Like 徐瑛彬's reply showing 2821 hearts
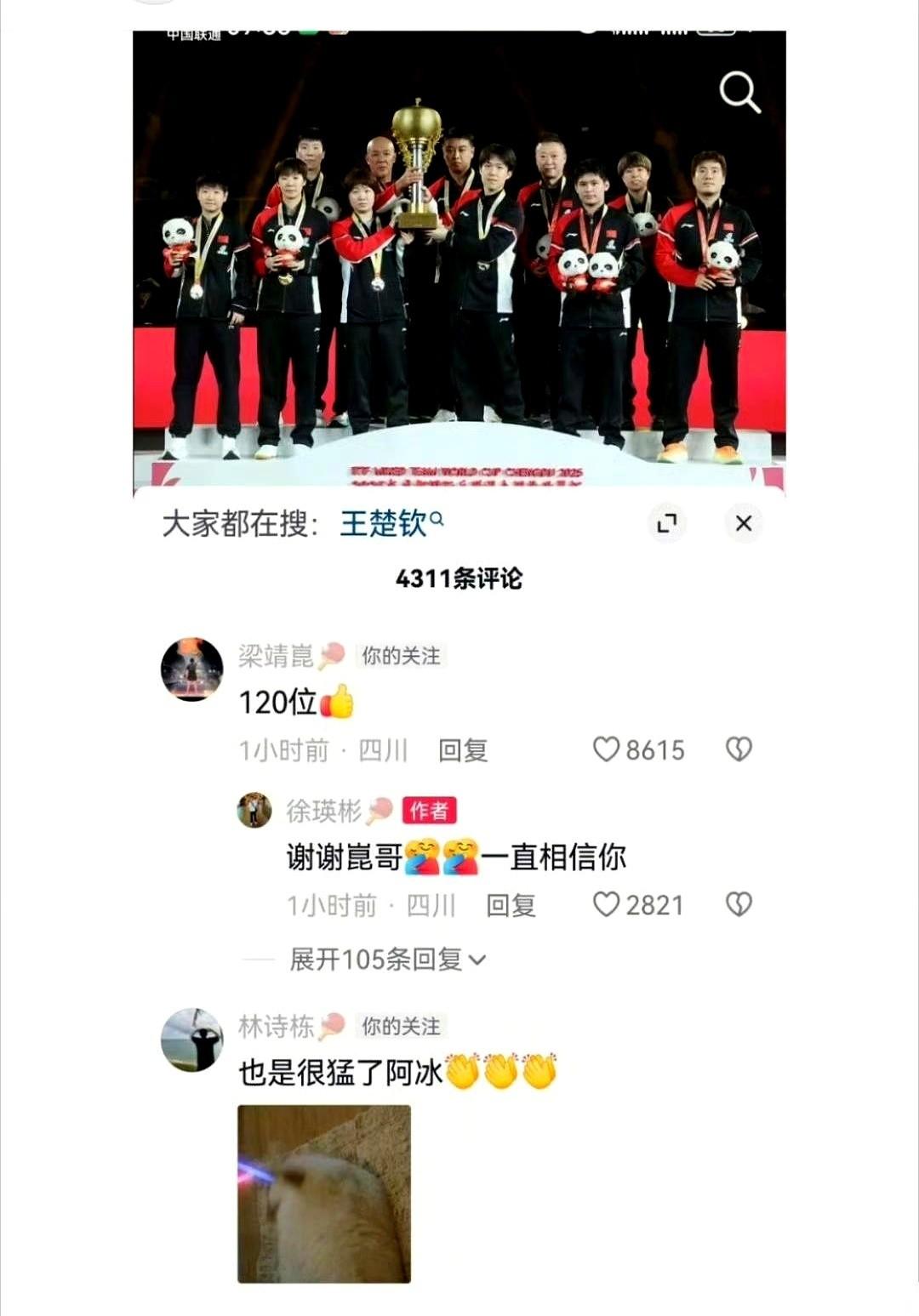Image resolution: width=919 pixels, height=1316 pixels. point(605,905)
